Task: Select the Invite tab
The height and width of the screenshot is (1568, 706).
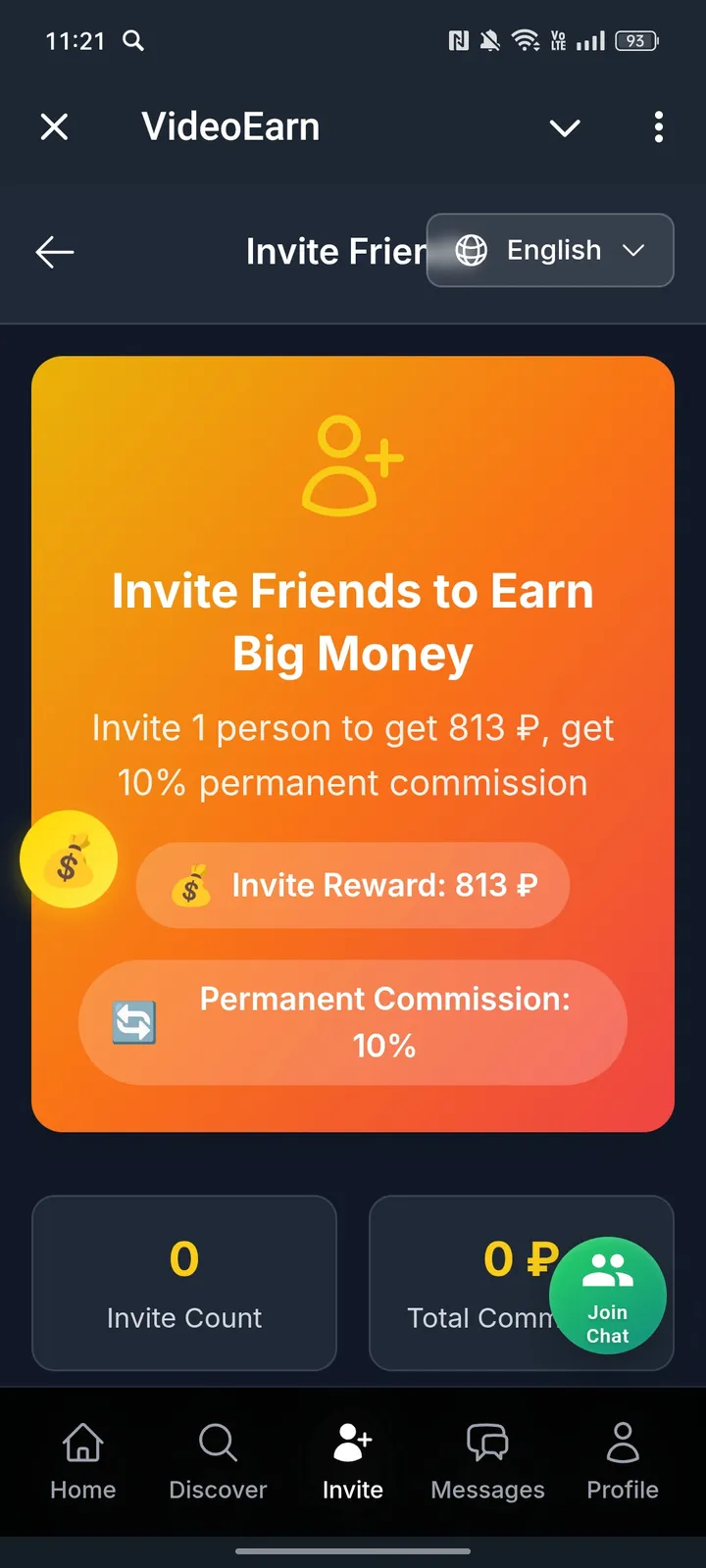Action: pyautogui.click(x=353, y=1461)
